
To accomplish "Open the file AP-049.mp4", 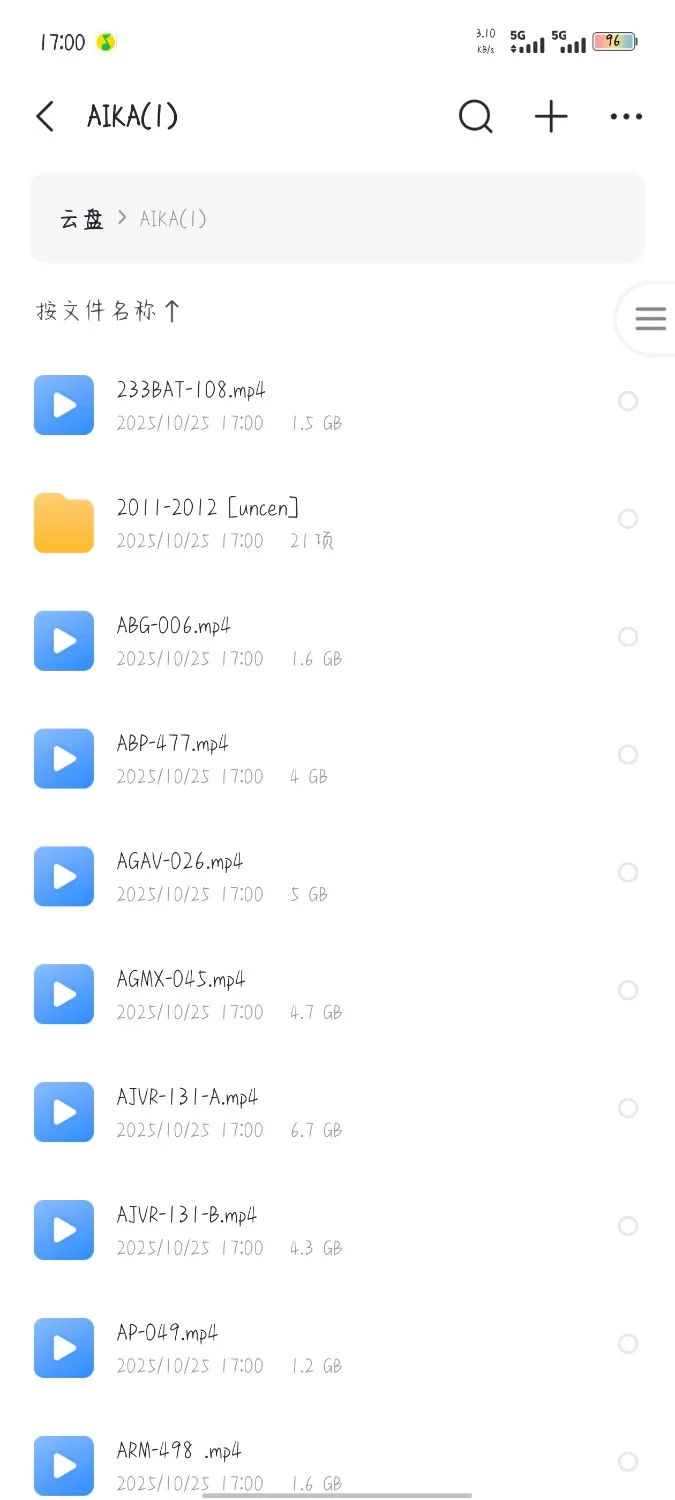I will pyautogui.click(x=167, y=1333).
